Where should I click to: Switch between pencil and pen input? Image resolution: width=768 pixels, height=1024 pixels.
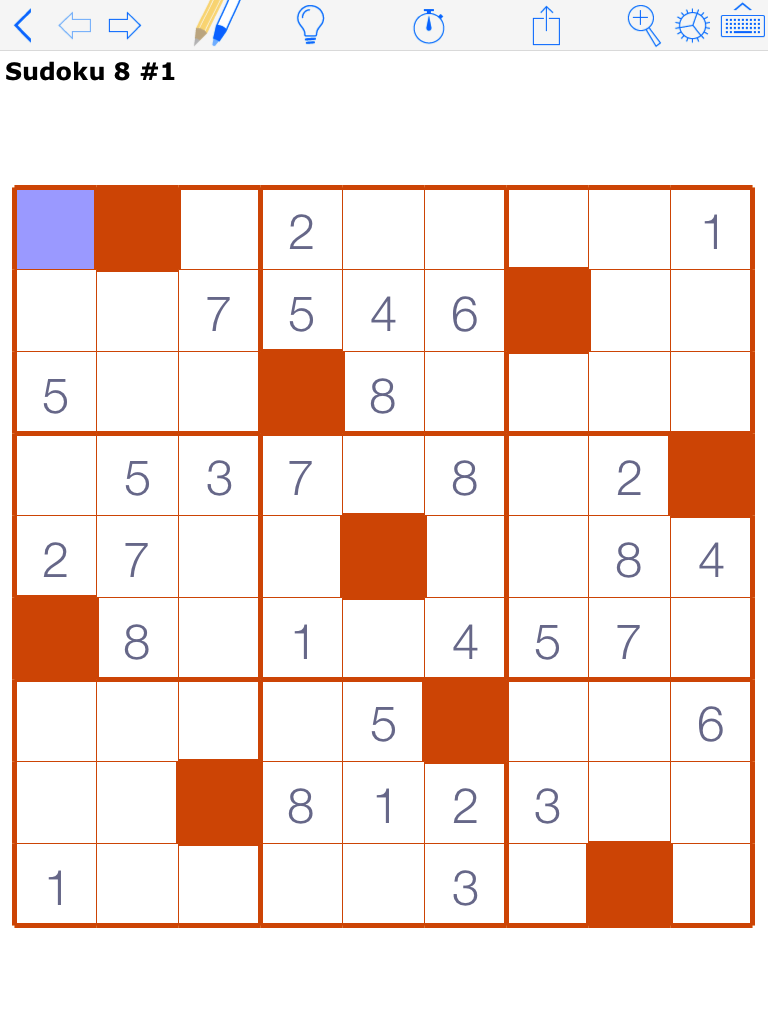pyautogui.click(x=217, y=24)
